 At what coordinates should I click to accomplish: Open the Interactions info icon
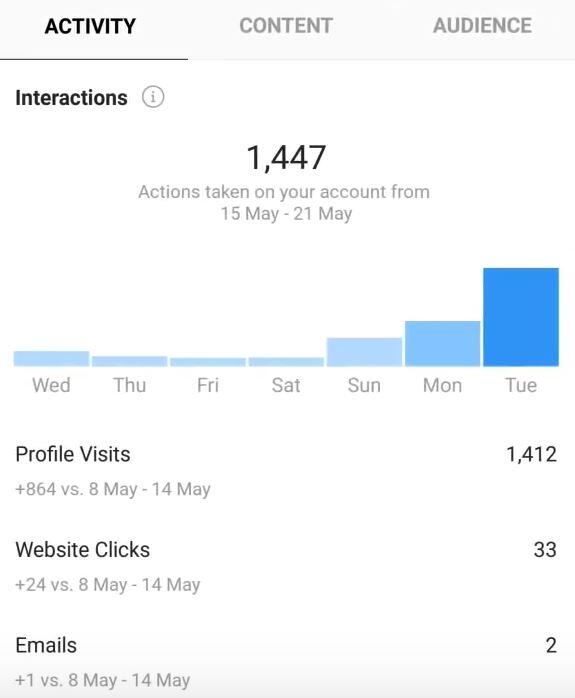coord(153,97)
